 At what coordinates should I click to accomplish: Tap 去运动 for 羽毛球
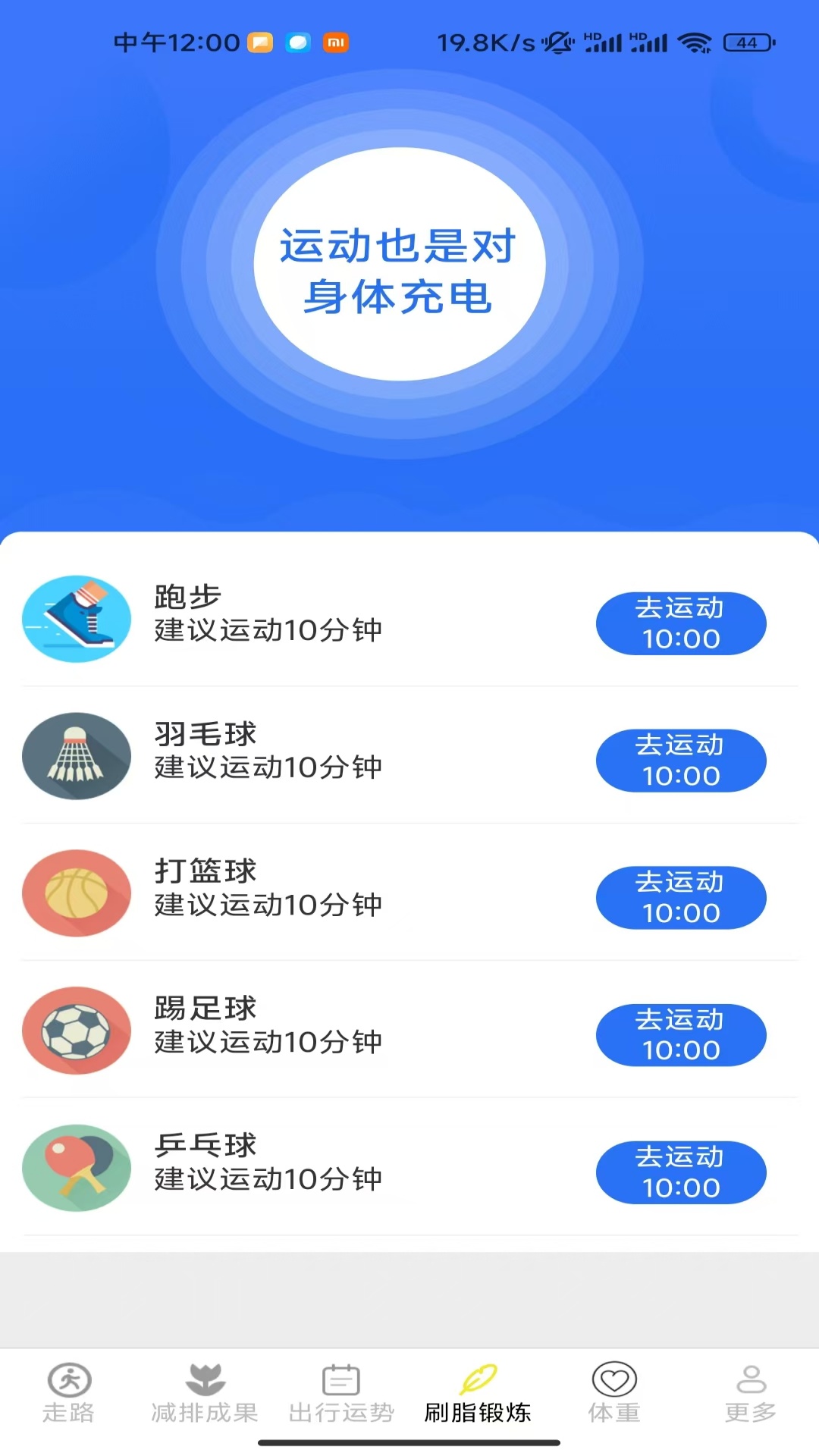[681, 761]
